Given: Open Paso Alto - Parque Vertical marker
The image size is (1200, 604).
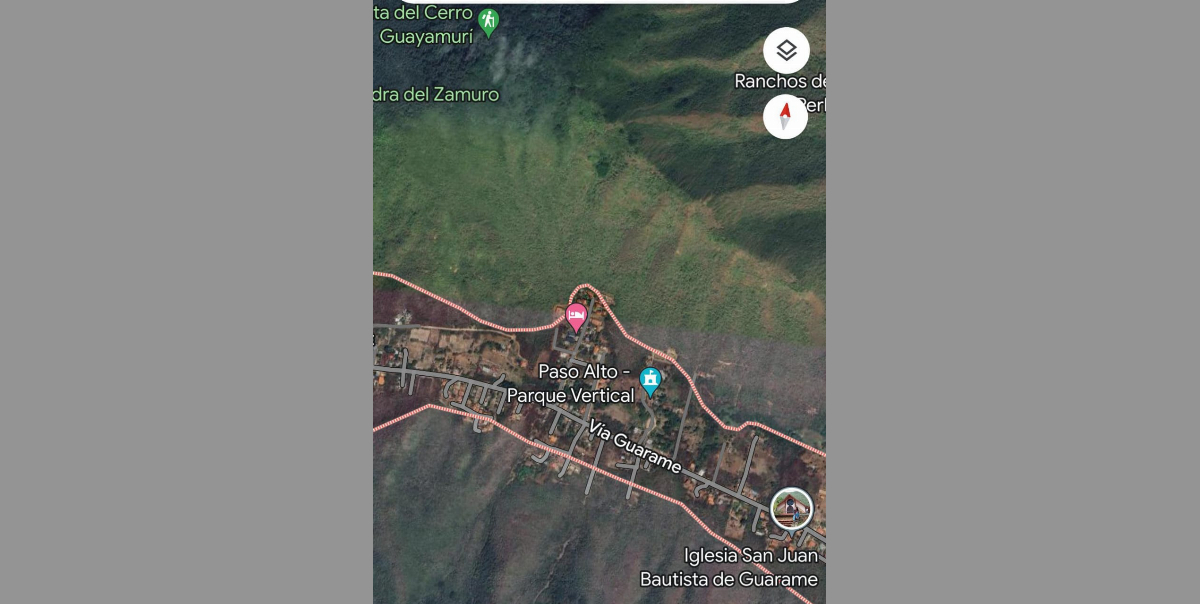Looking at the screenshot, I should pyautogui.click(x=651, y=380).
